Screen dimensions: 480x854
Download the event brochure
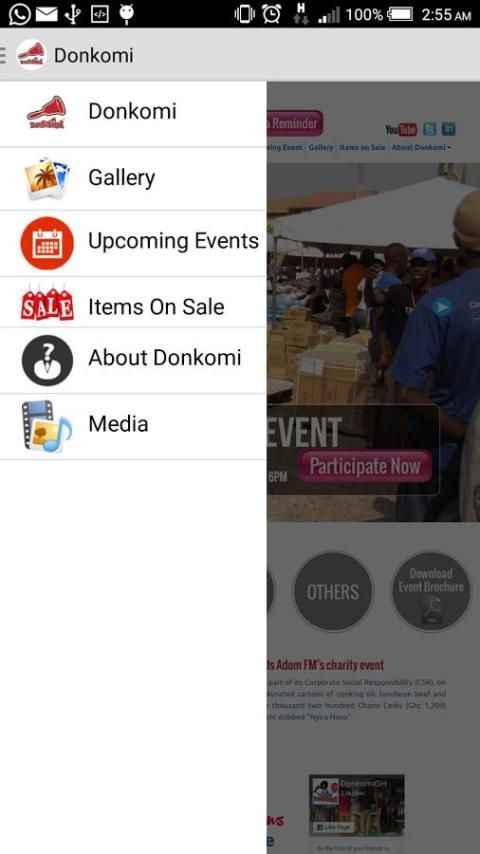431,591
